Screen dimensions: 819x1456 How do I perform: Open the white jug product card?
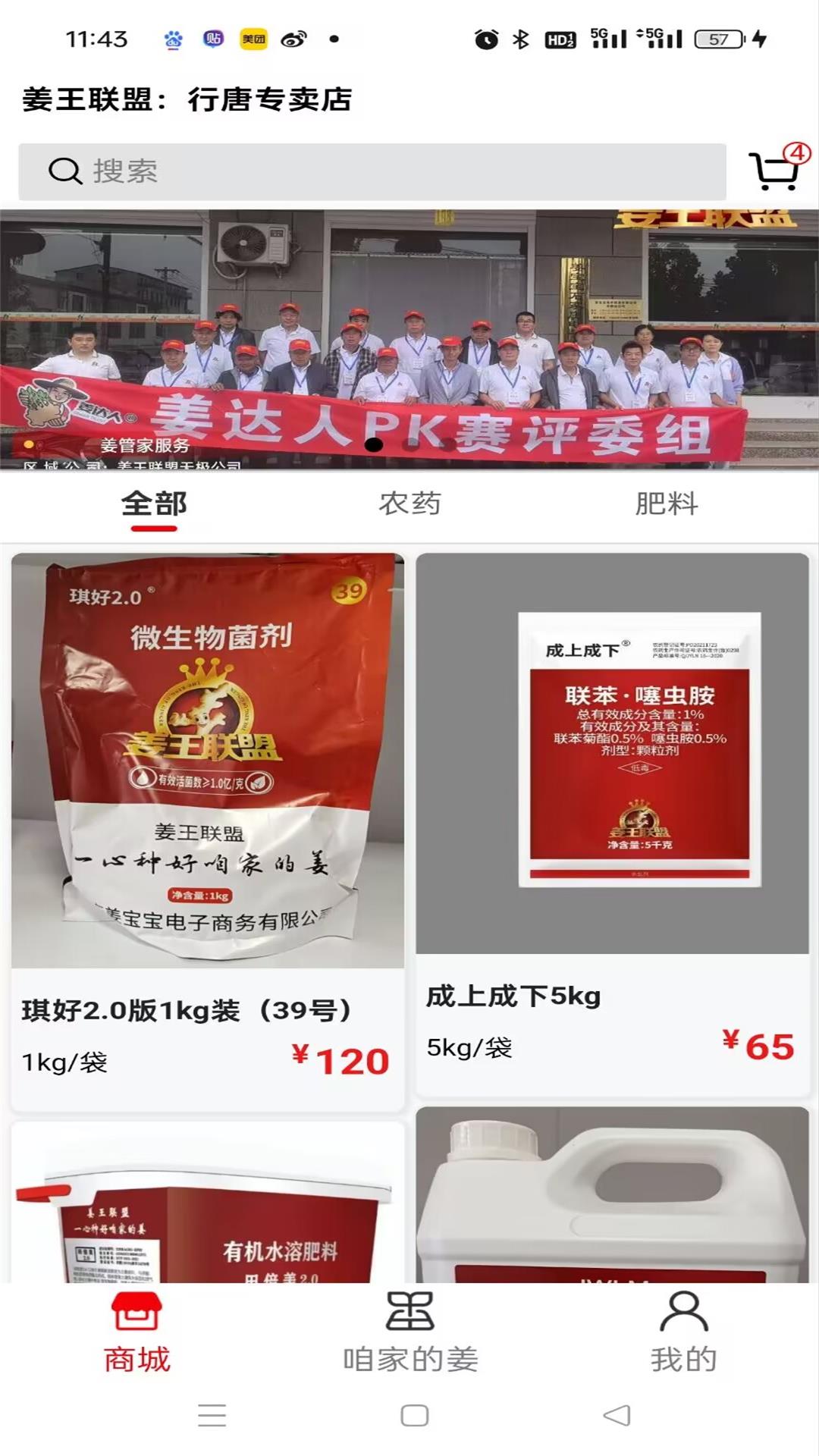[x=612, y=1198]
